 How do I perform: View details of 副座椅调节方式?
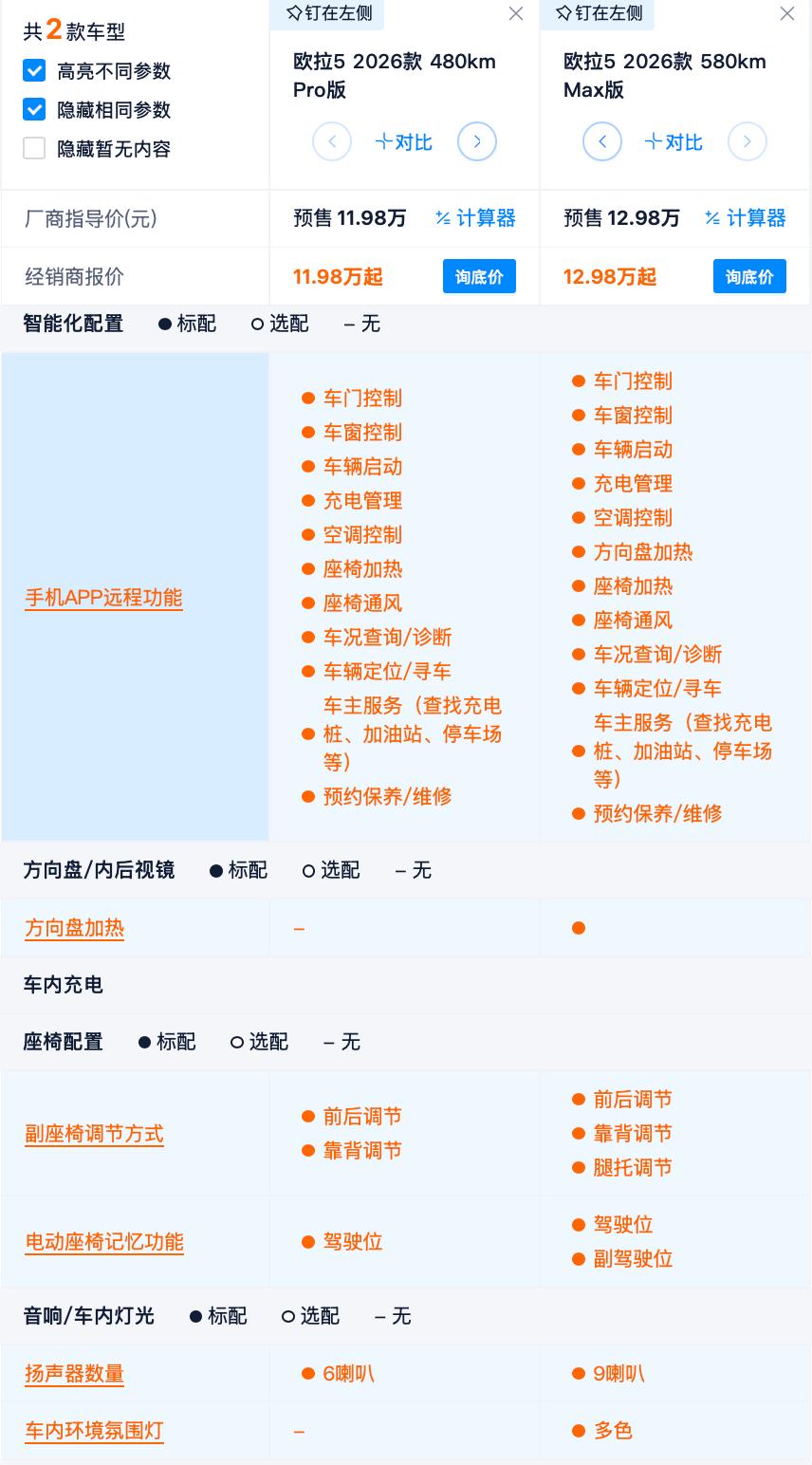[94, 1134]
